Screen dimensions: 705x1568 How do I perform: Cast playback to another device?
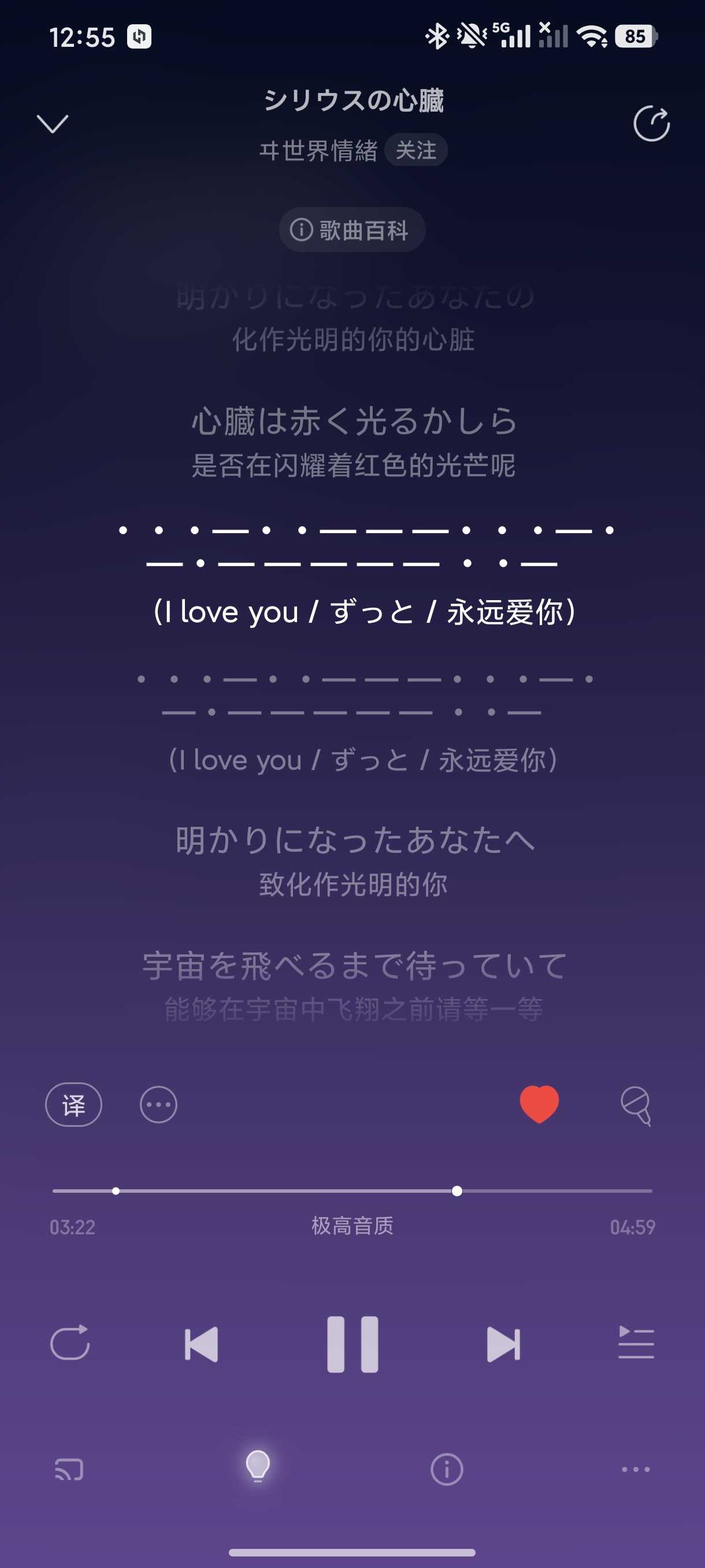(x=69, y=1469)
